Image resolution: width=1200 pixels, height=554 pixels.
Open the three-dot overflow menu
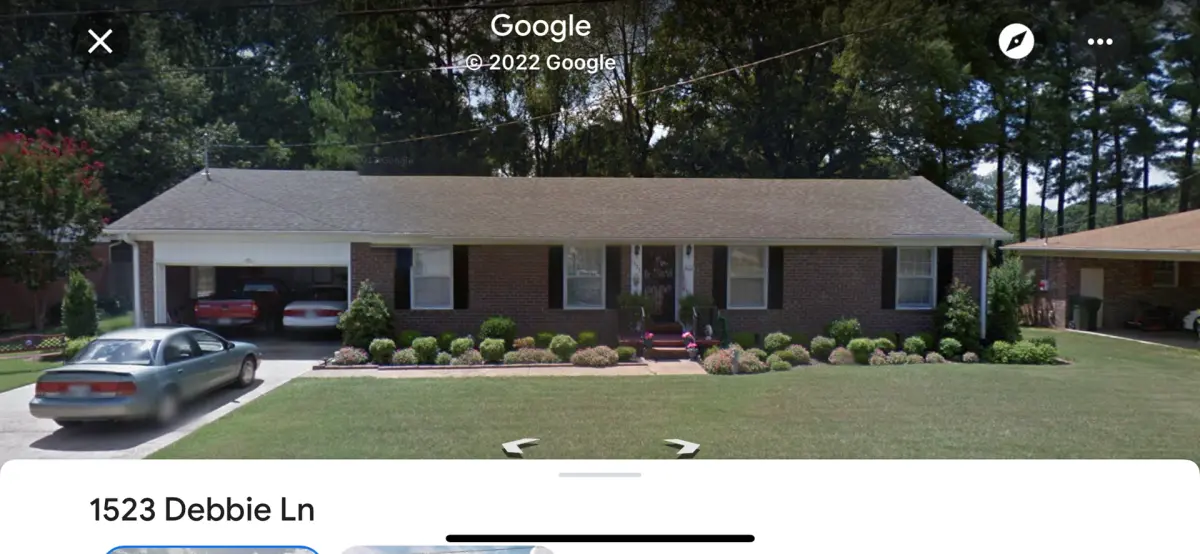(1100, 41)
